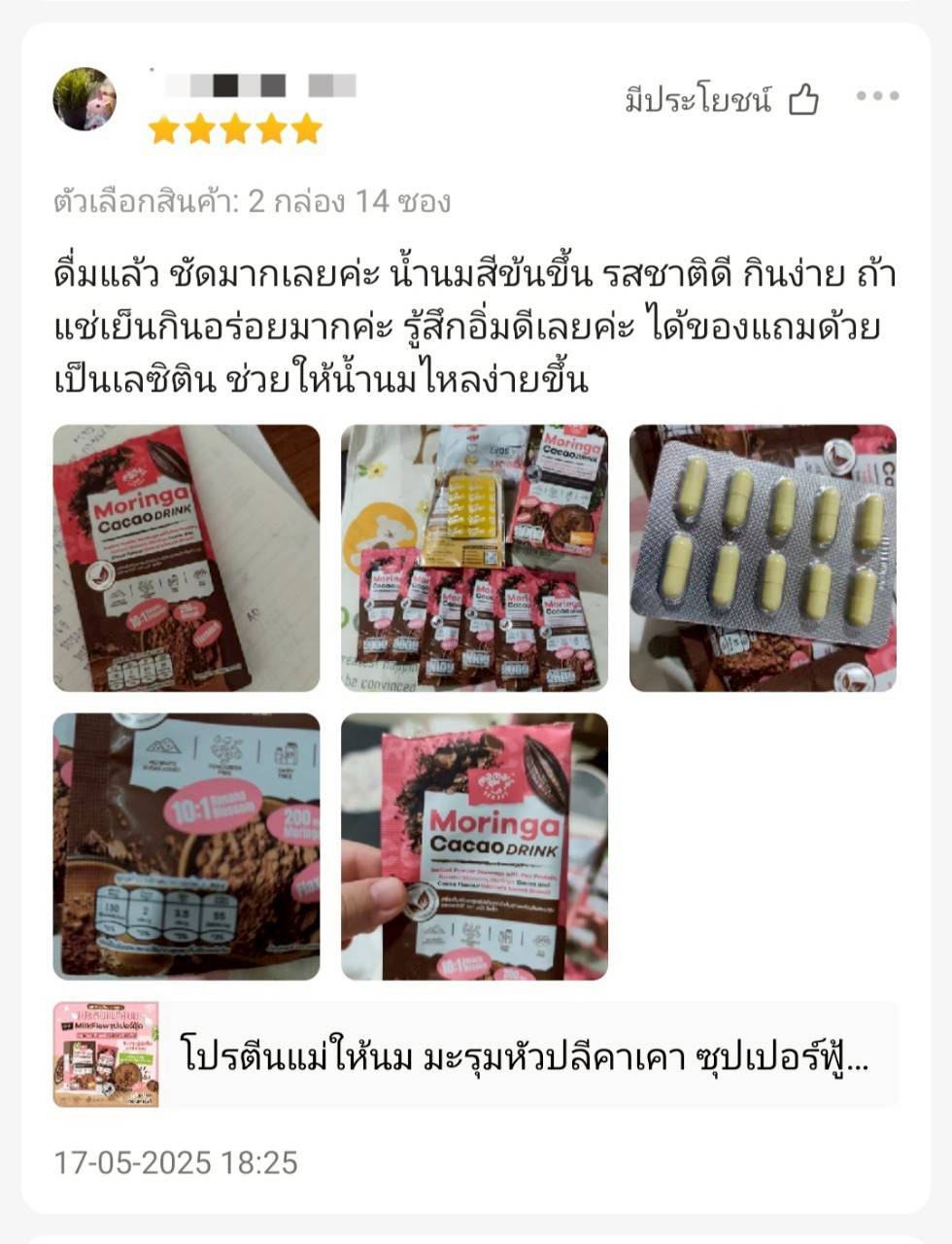The height and width of the screenshot is (1244, 952).
Task: Open the reviewer's profile avatar
Action: pyautogui.click(x=85, y=99)
